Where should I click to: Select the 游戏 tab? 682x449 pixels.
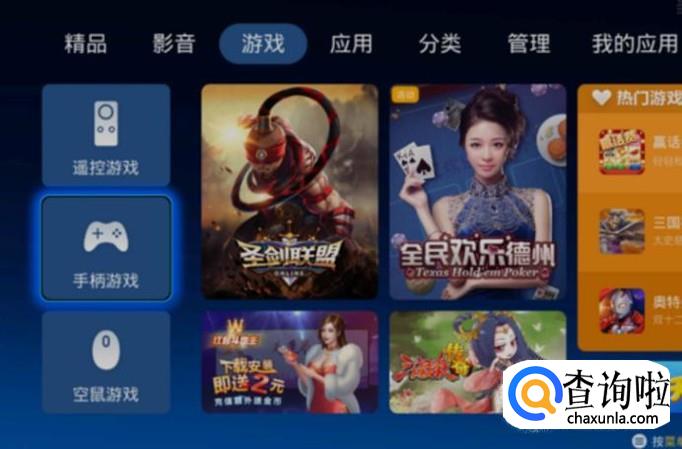[x=262, y=44]
